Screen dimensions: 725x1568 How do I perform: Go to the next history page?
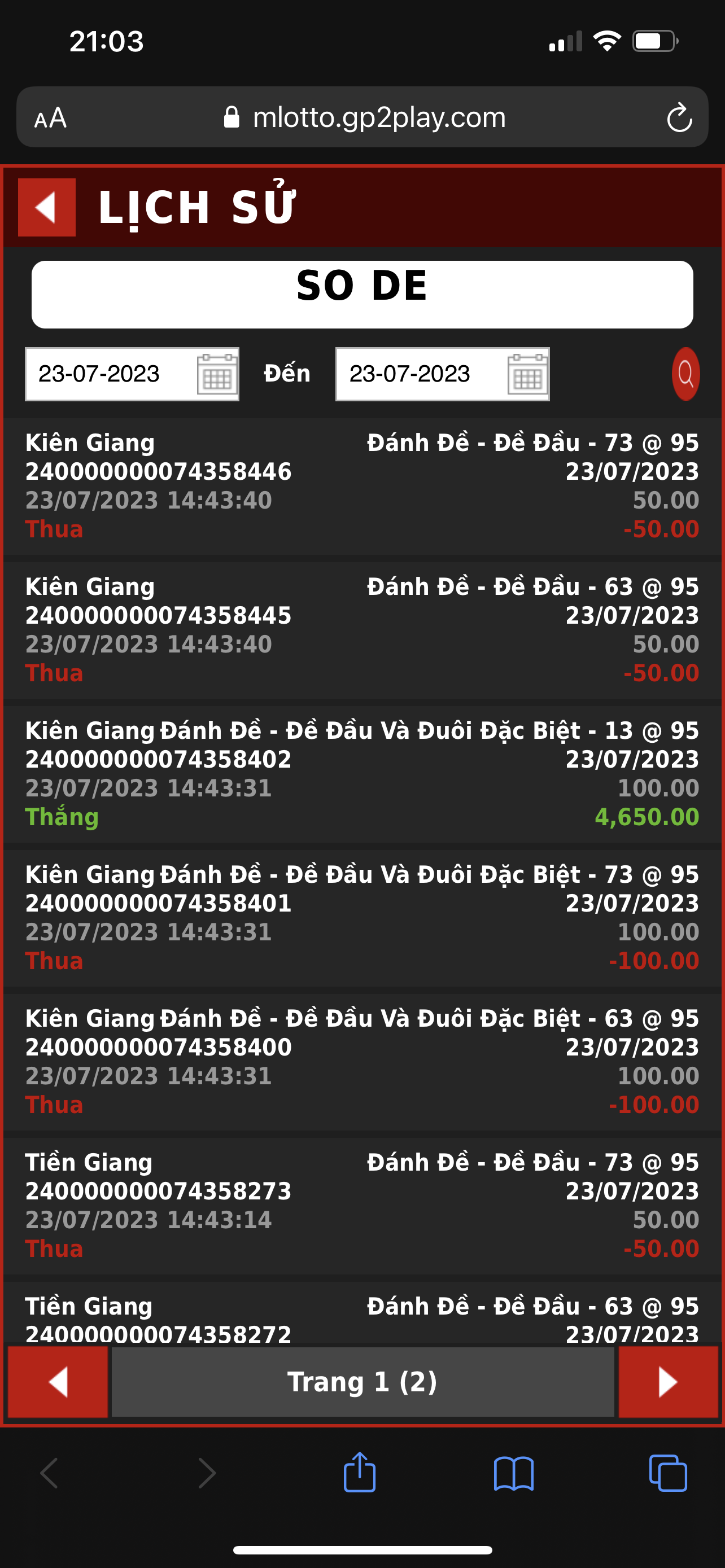click(x=669, y=1382)
